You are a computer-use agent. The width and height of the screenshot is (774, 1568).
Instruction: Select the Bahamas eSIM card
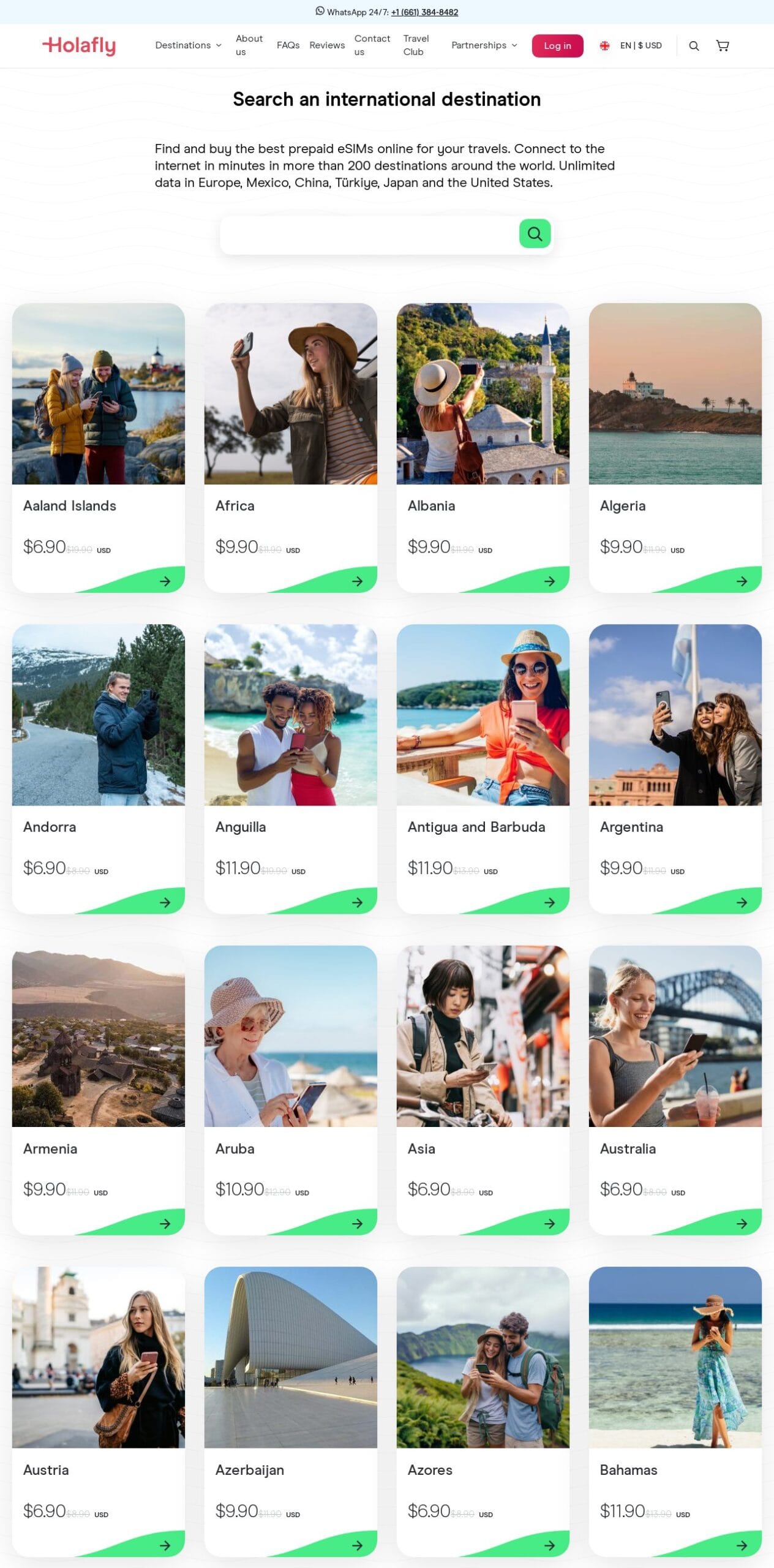(x=675, y=1411)
